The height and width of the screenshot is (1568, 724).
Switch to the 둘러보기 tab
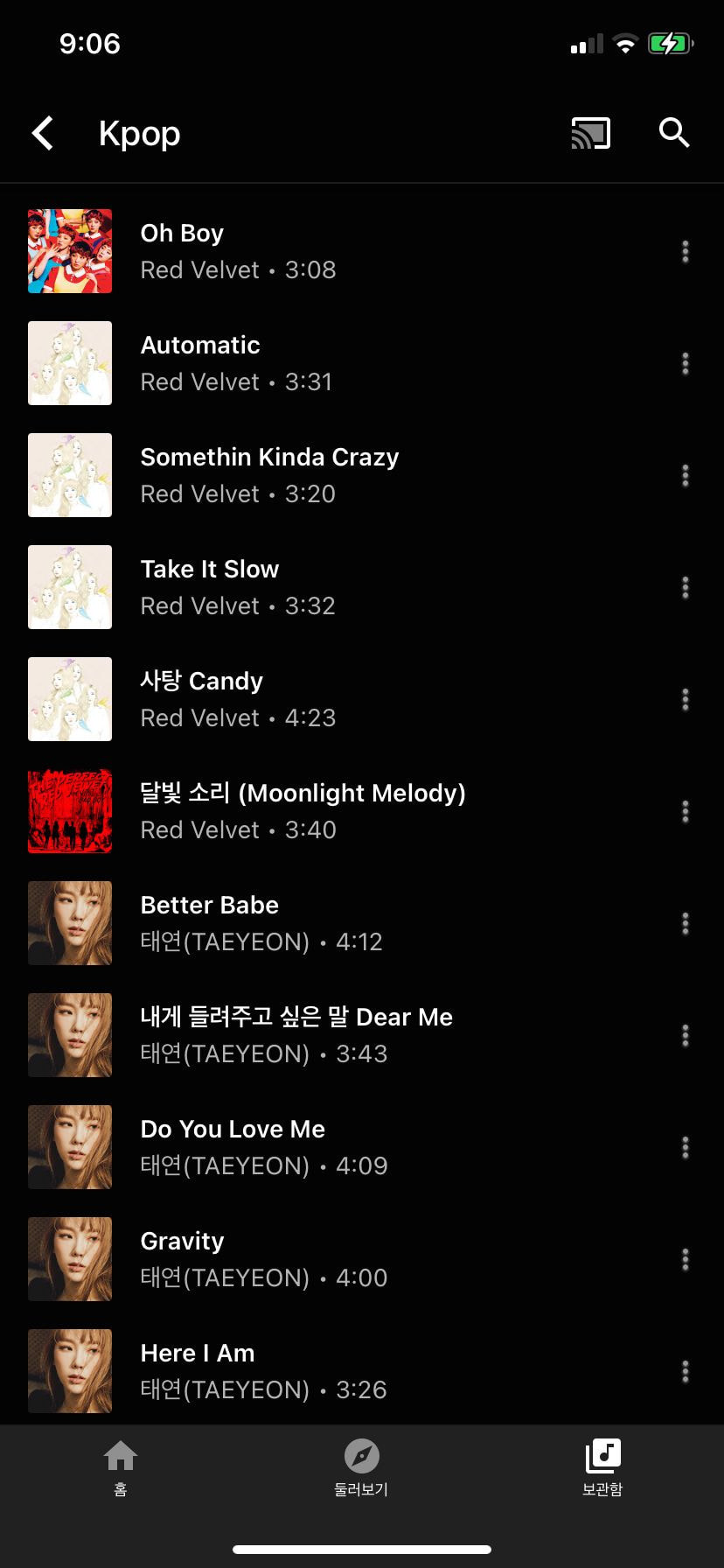tap(361, 1468)
